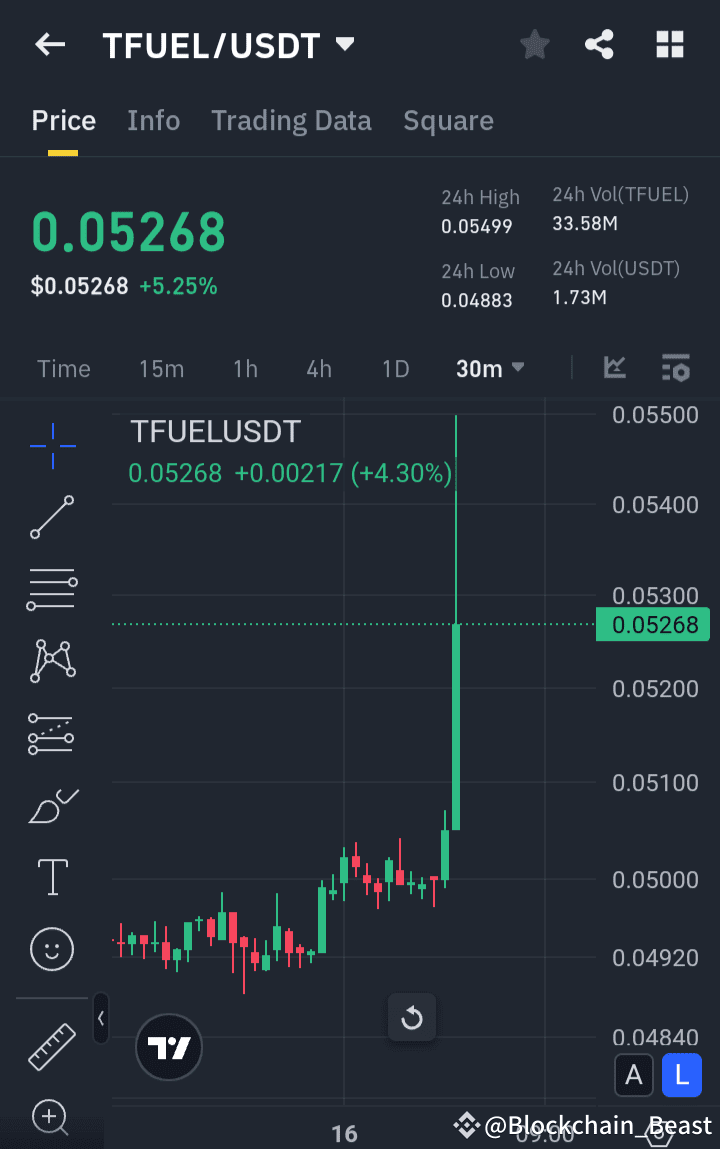Choose the brush drawing tool
720x1149 pixels.
[51, 806]
